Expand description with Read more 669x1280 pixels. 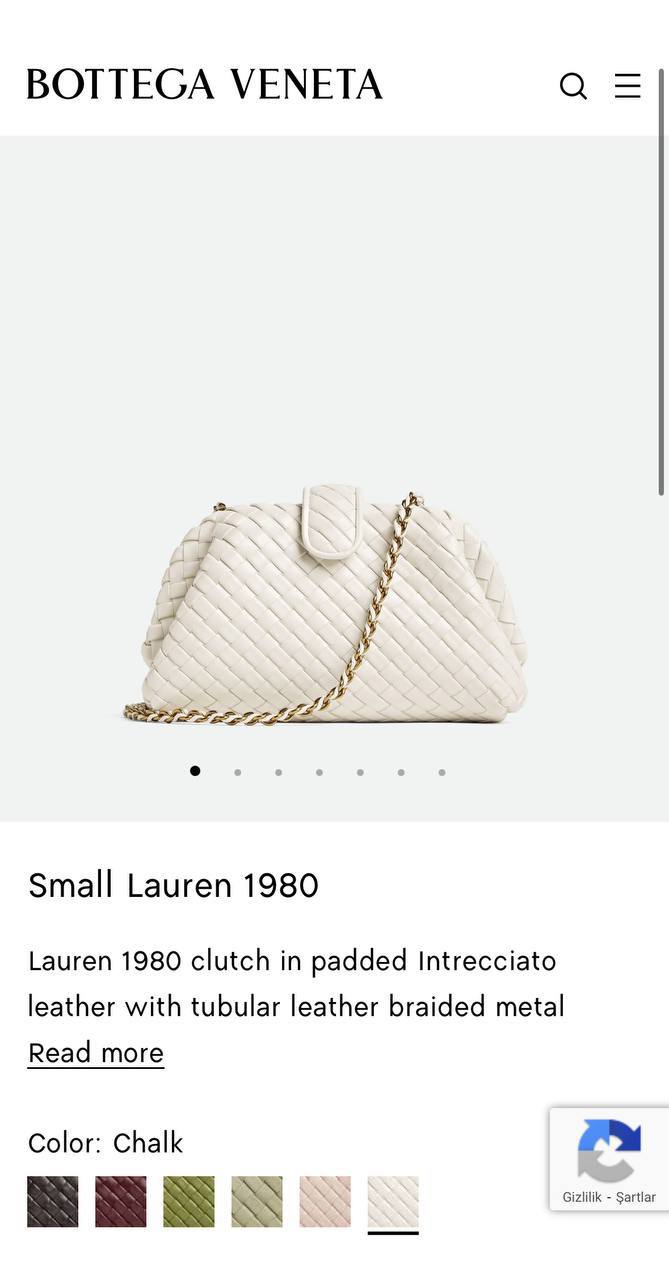(96, 1053)
